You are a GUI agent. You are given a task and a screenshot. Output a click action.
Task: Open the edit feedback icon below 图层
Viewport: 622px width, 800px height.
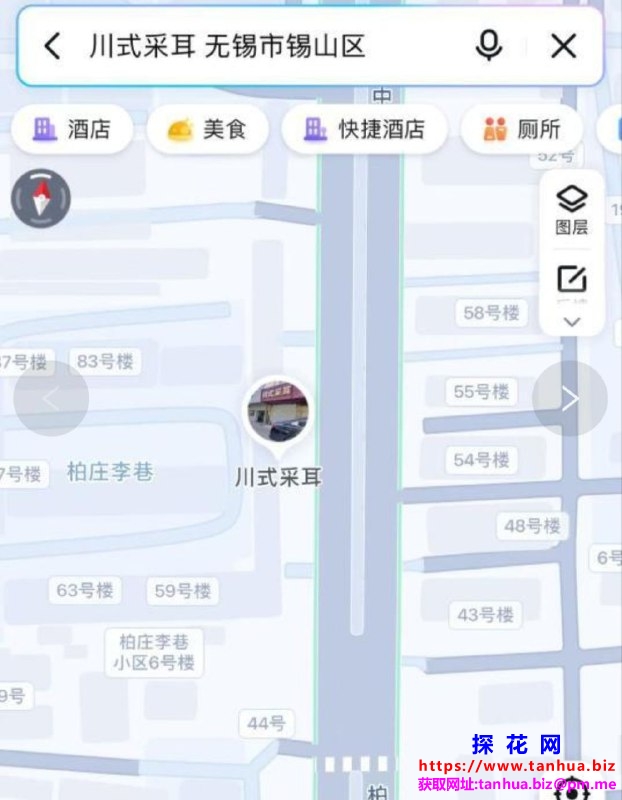point(571,279)
